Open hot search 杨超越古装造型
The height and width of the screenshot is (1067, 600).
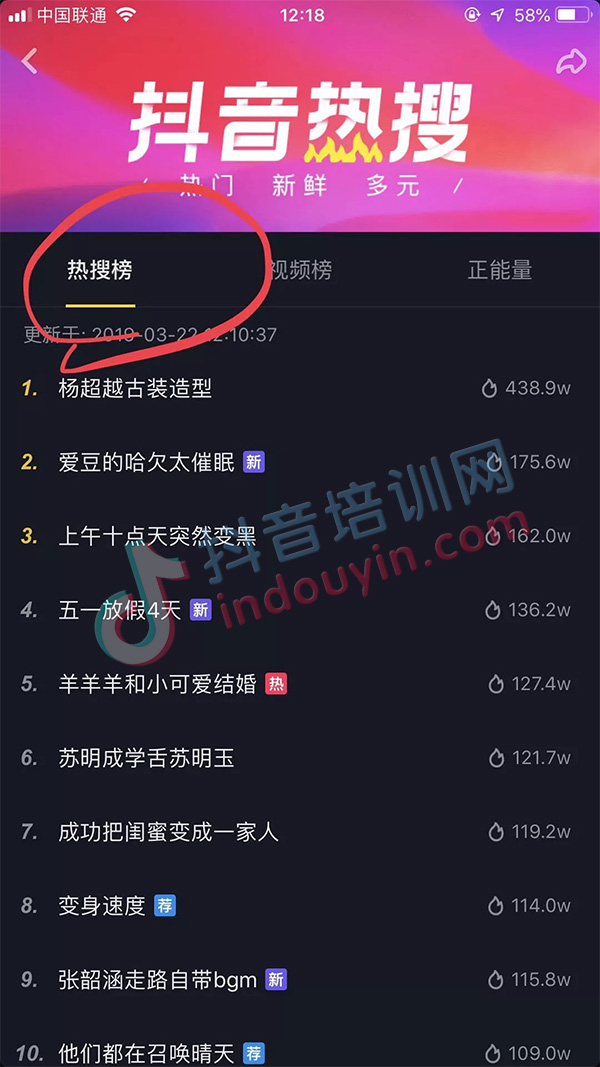tap(135, 388)
